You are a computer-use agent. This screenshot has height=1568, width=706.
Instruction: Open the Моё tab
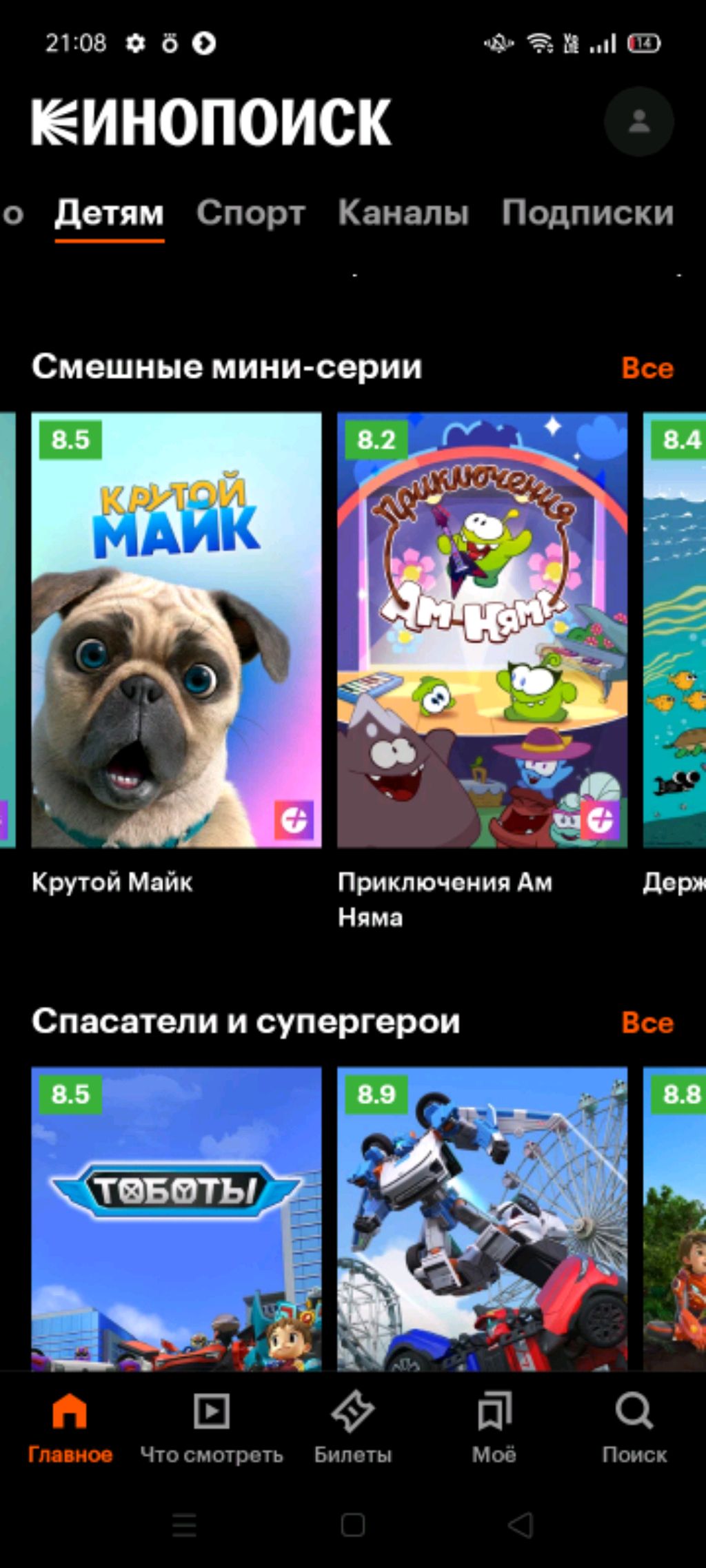click(494, 1427)
